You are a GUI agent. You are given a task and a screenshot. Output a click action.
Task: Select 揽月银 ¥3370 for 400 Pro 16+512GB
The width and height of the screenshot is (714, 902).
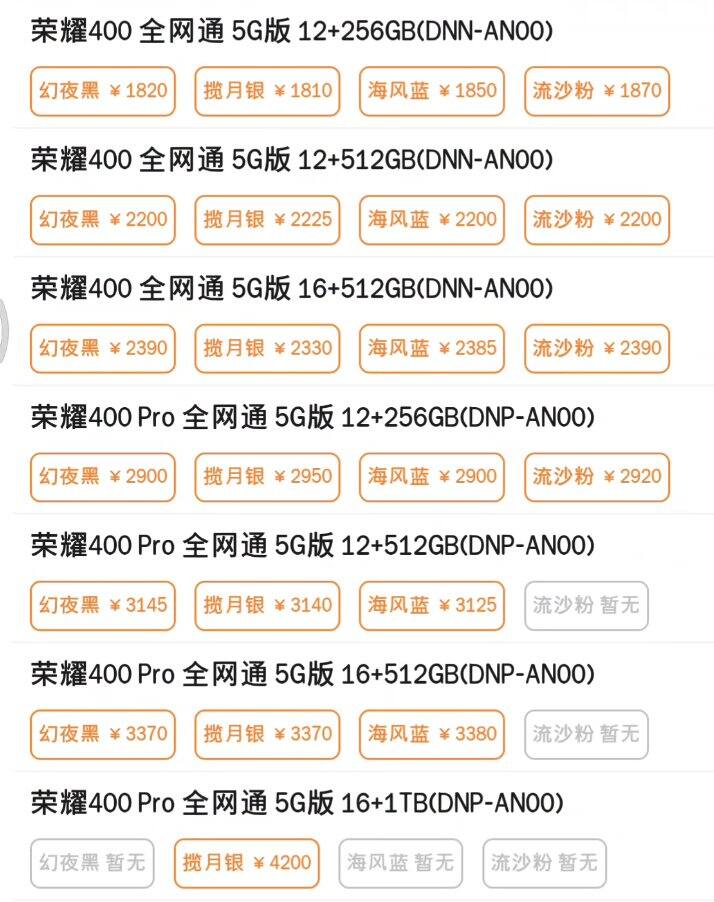point(267,734)
